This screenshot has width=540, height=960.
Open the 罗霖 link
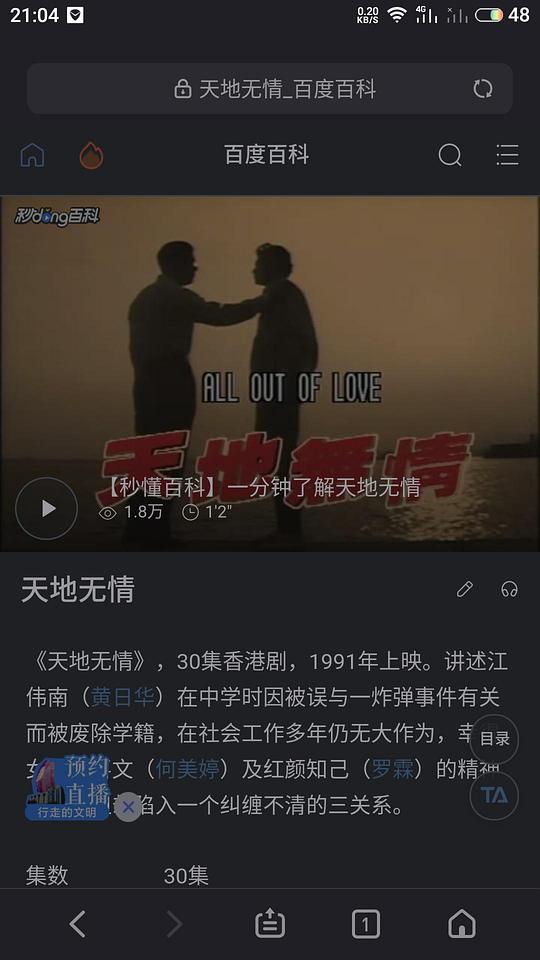point(392,769)
